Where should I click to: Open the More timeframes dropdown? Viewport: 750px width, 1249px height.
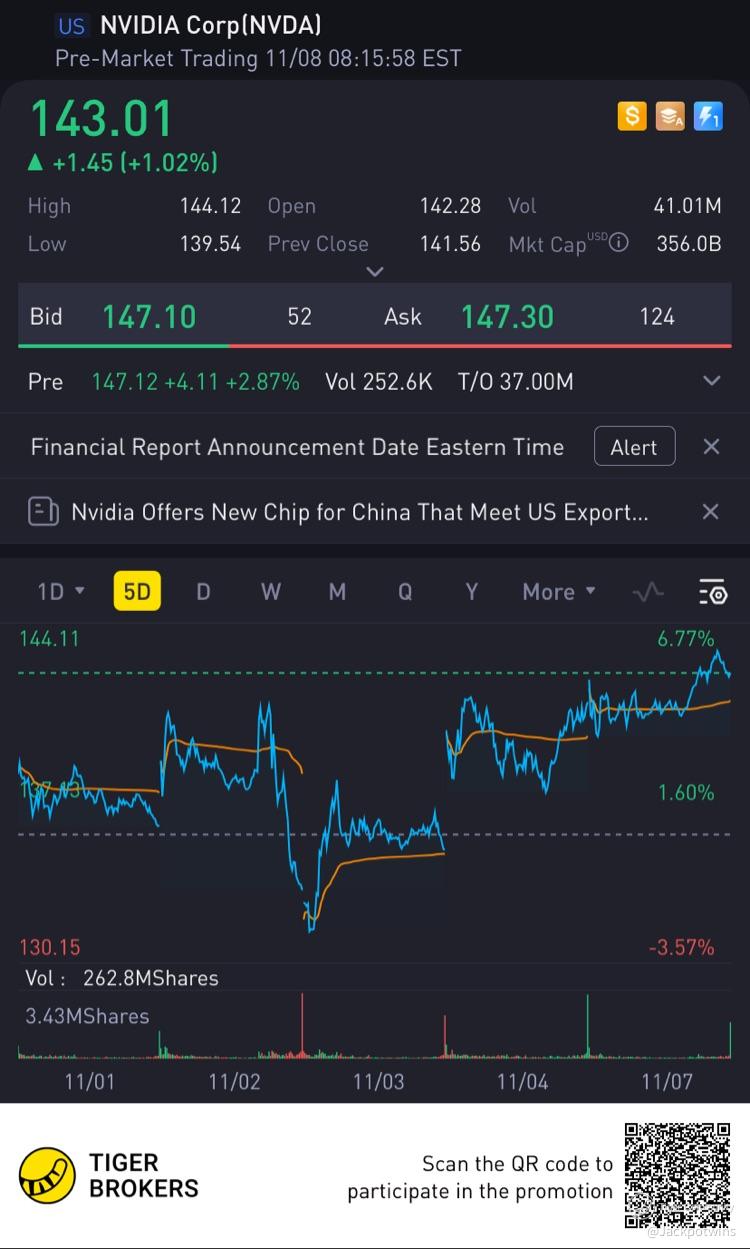pyautogui.click(x=559, y=591)
